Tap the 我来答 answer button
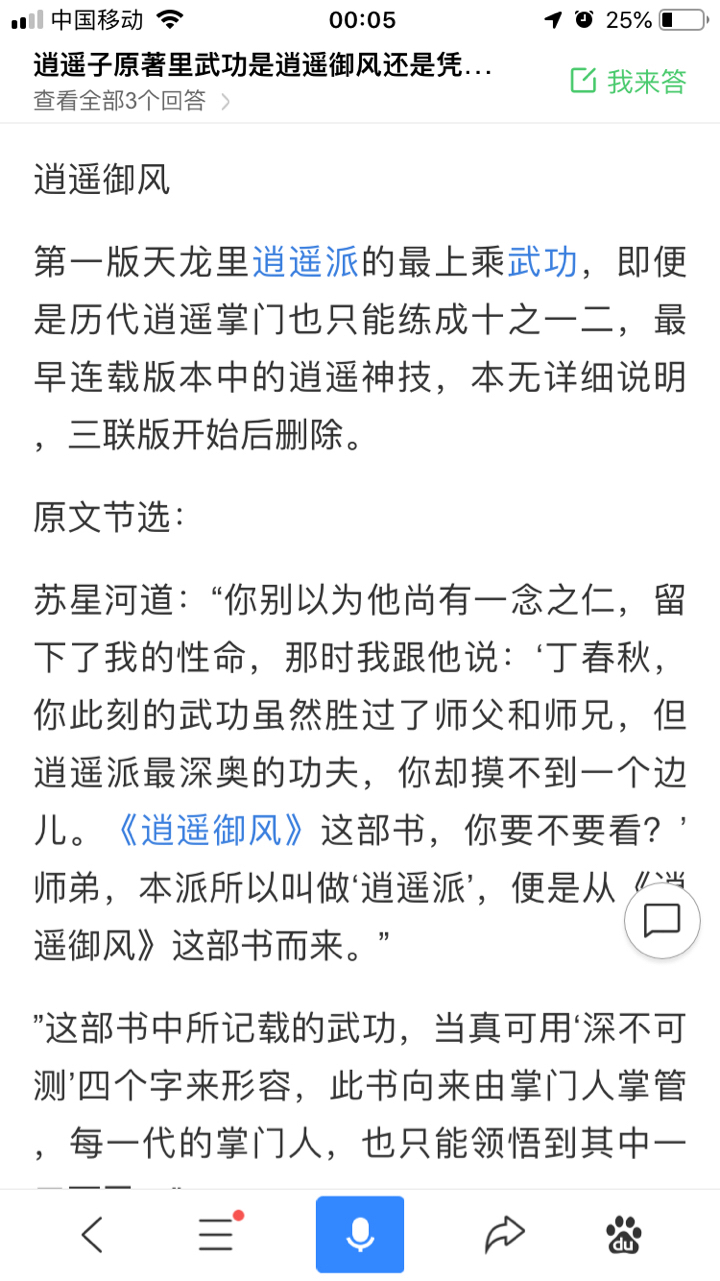Viewport: 720px width, 1281px height. (628, 81)
